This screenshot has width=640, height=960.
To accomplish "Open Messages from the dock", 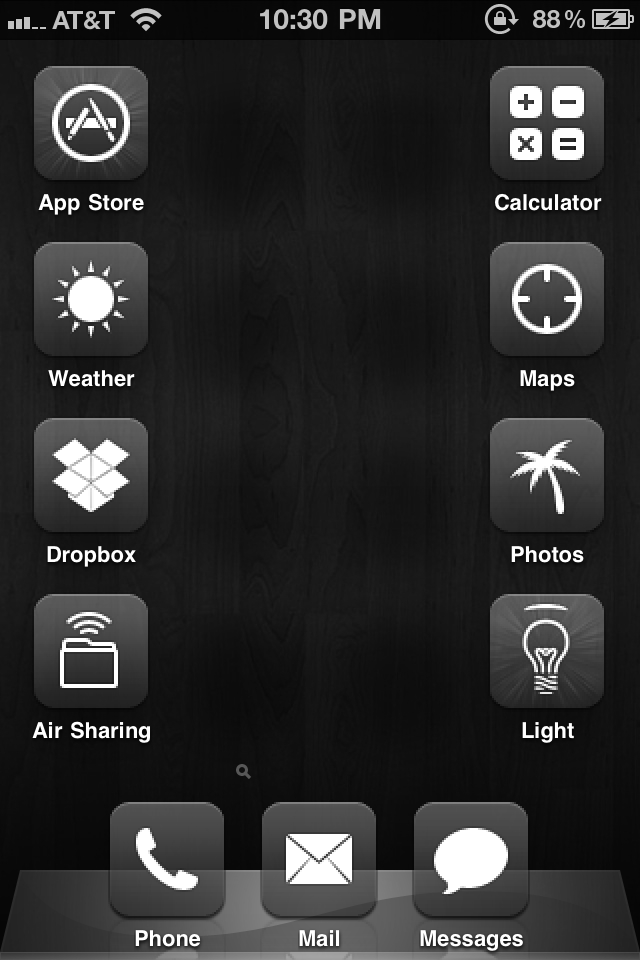I will tap(471, 859).
